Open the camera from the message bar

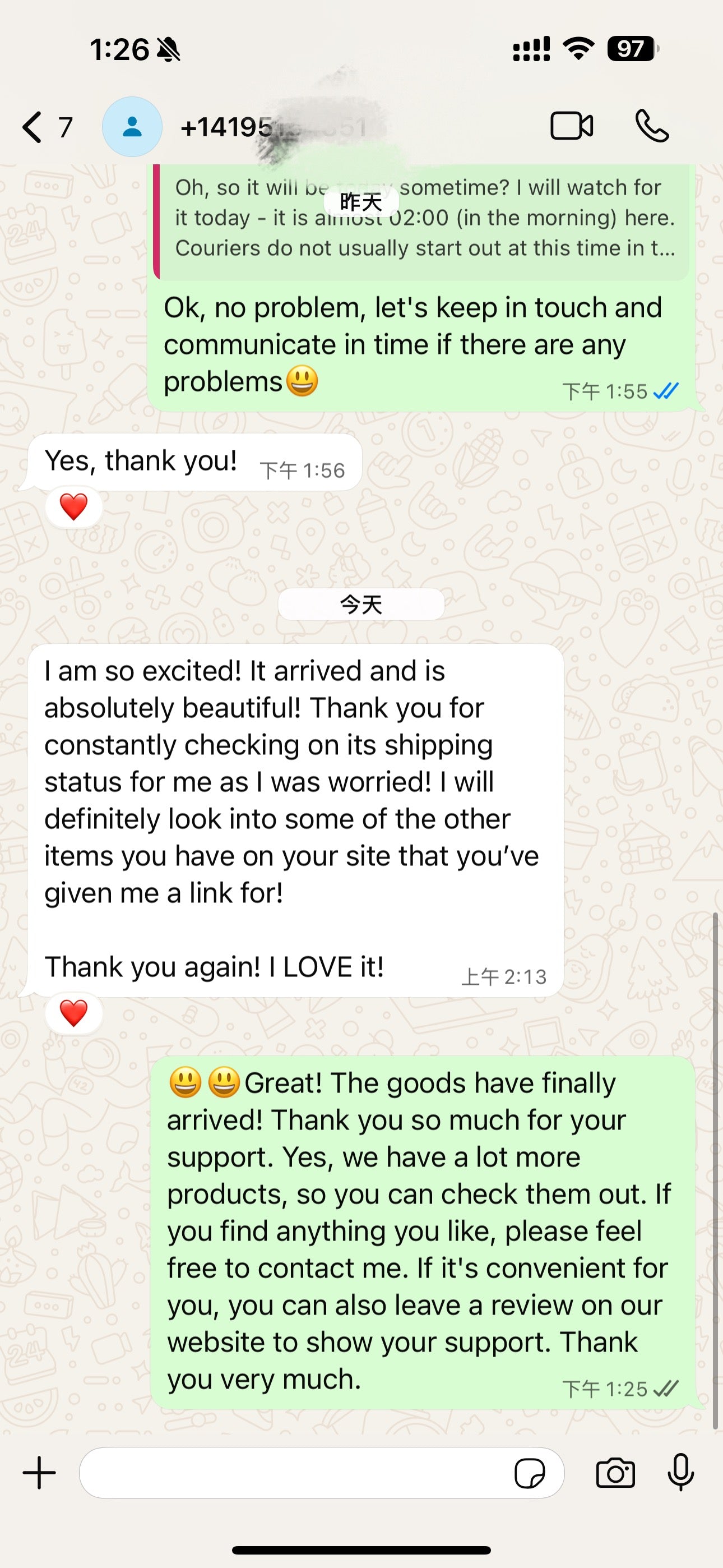[617, 1473]
